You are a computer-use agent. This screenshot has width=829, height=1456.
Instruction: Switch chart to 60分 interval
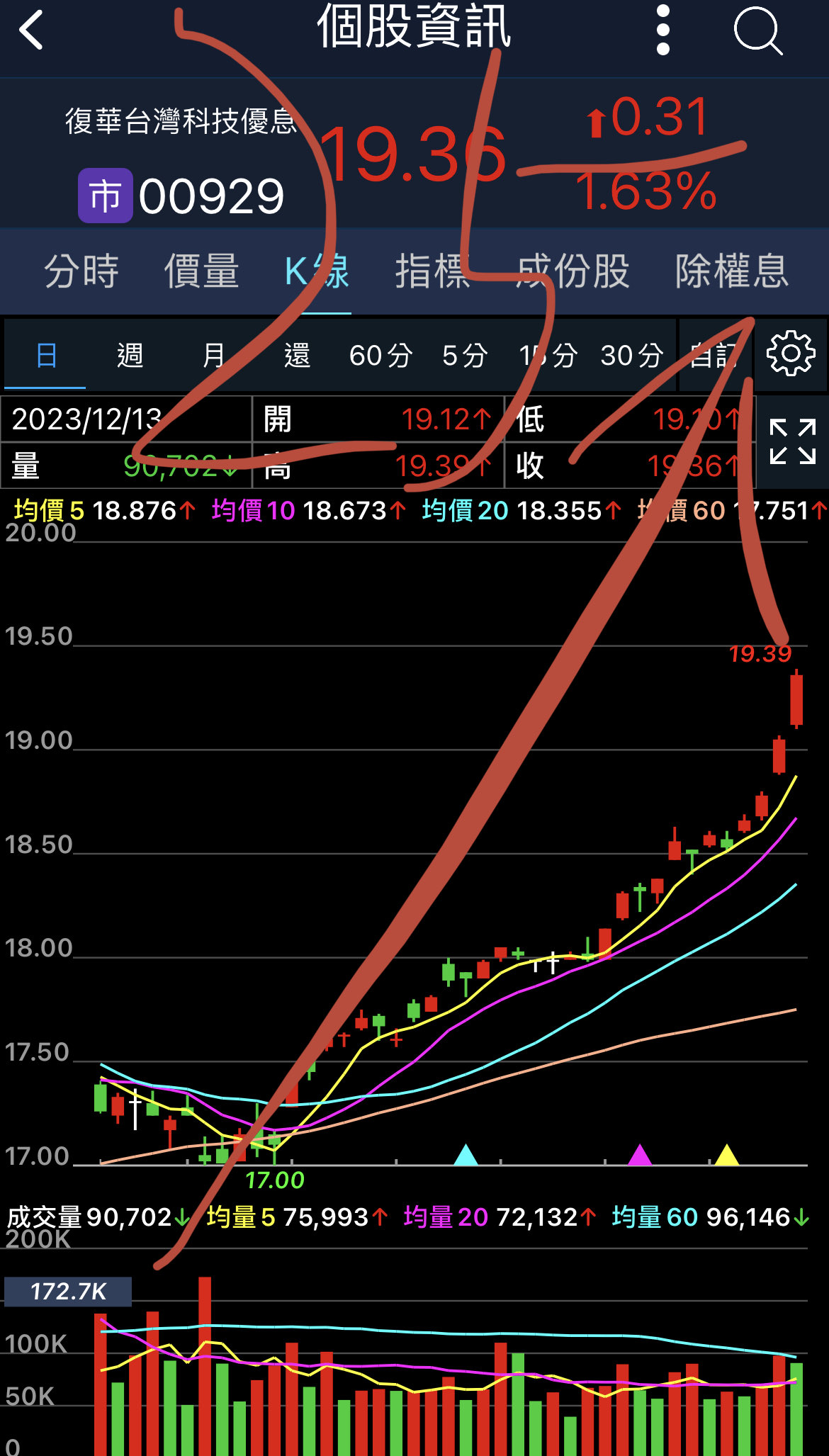(x=380, y=355)
